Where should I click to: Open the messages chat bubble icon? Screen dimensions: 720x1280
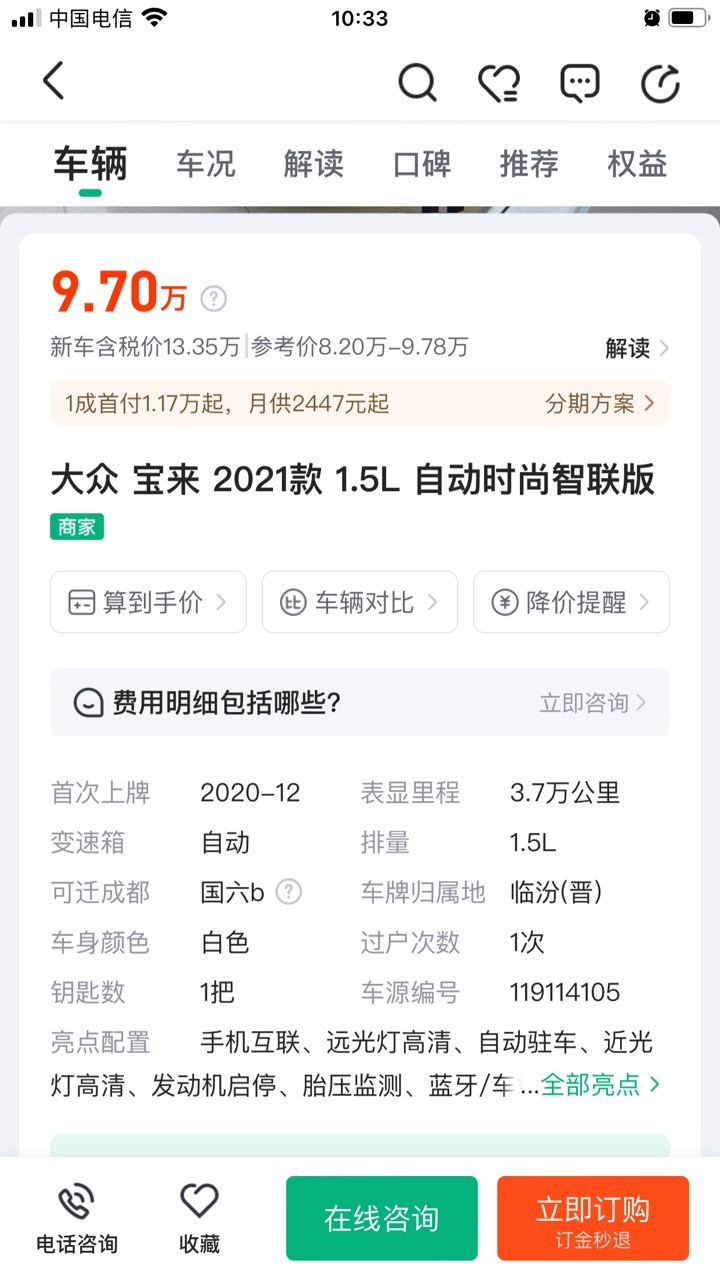(x=579, y=83)
